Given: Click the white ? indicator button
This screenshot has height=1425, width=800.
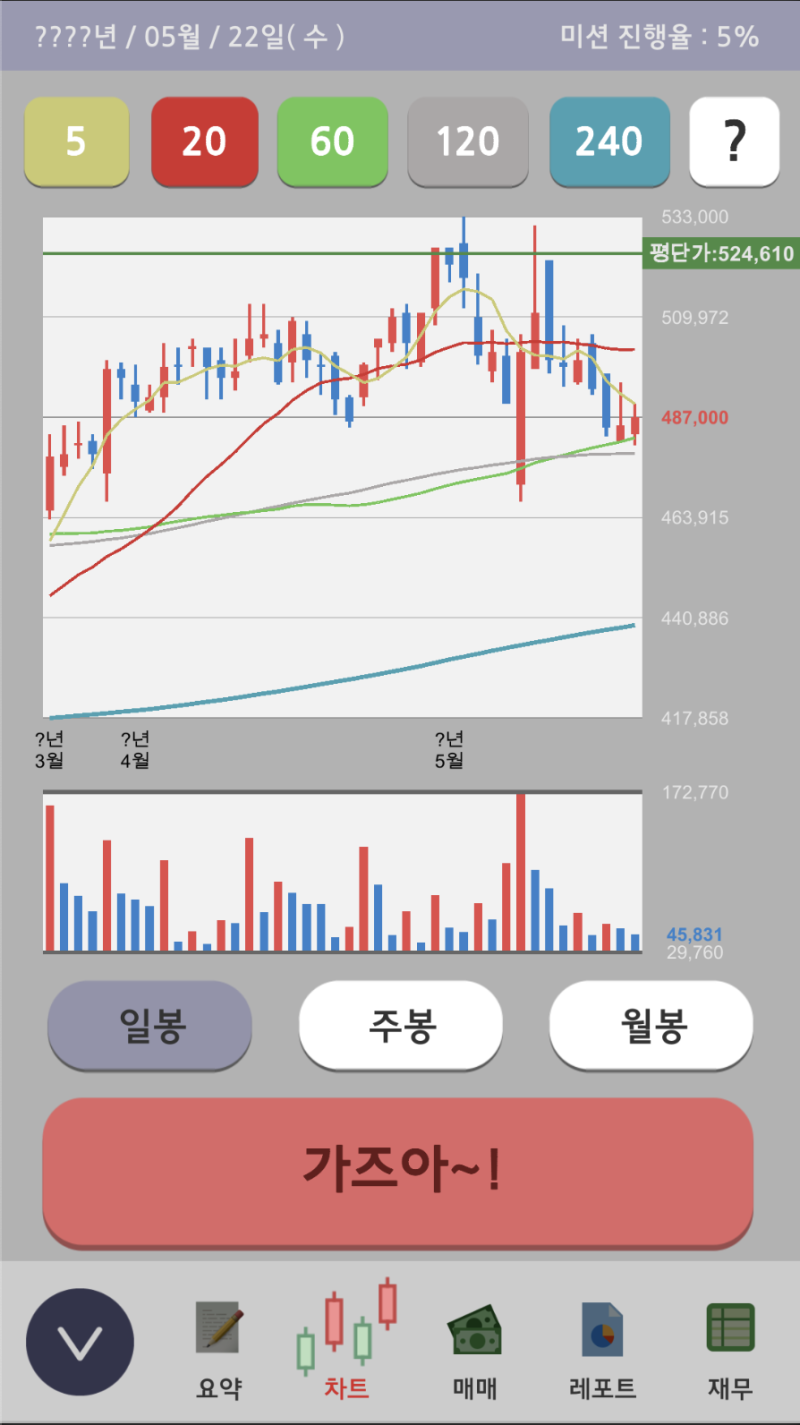Looking at the screenshot, I should point(735,140).
